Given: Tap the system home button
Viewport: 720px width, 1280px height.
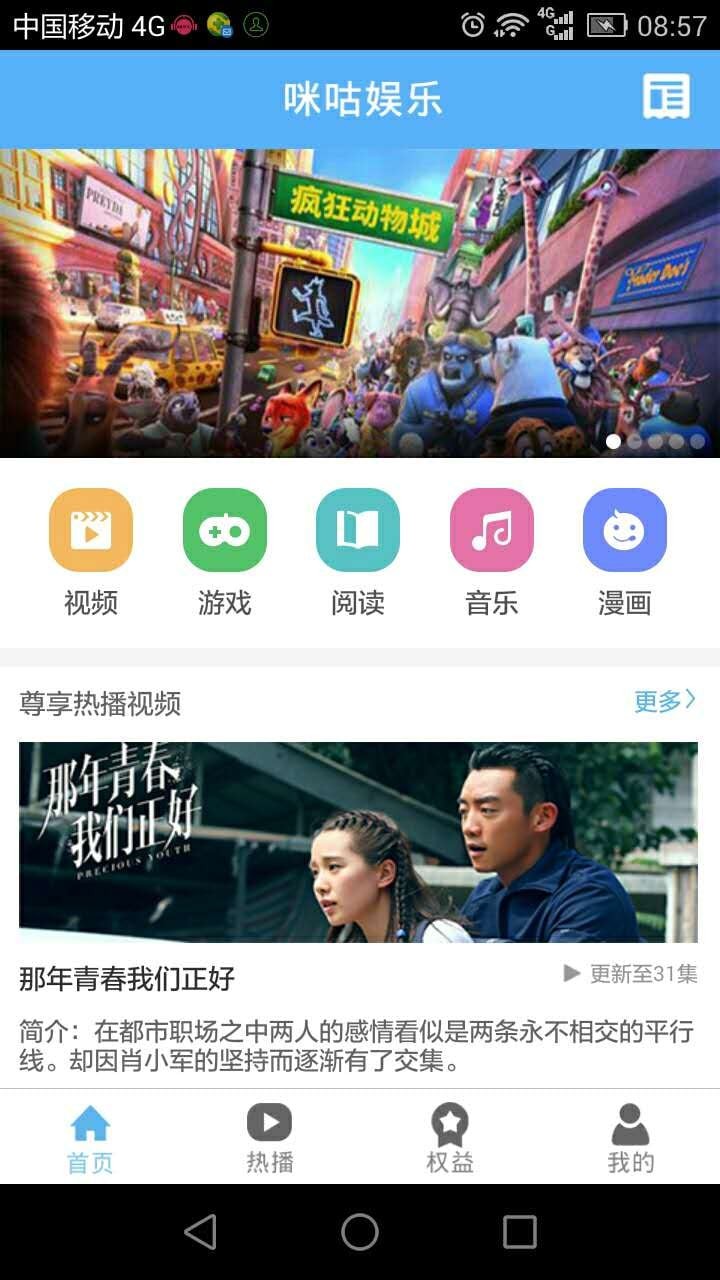Looking at the screenshot, I should (x=360, y=1232).
